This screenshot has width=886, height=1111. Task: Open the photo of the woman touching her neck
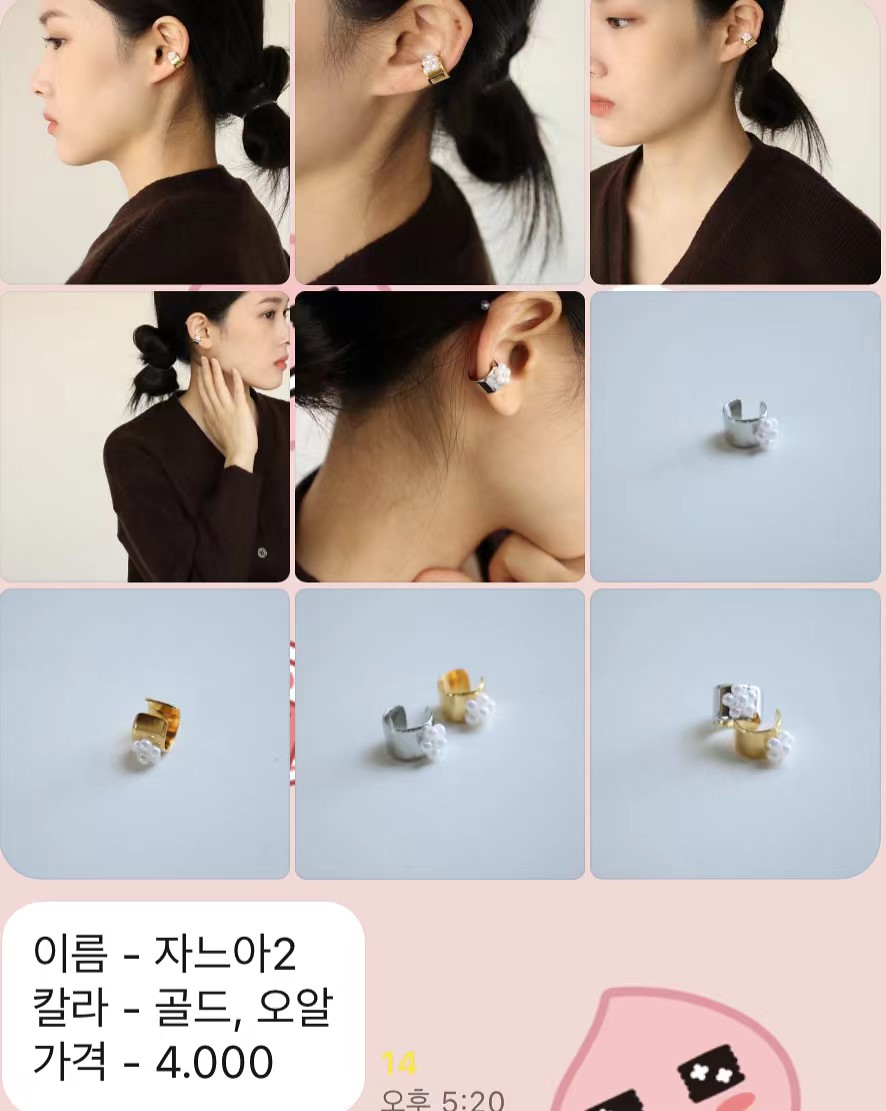pos(145,436)
